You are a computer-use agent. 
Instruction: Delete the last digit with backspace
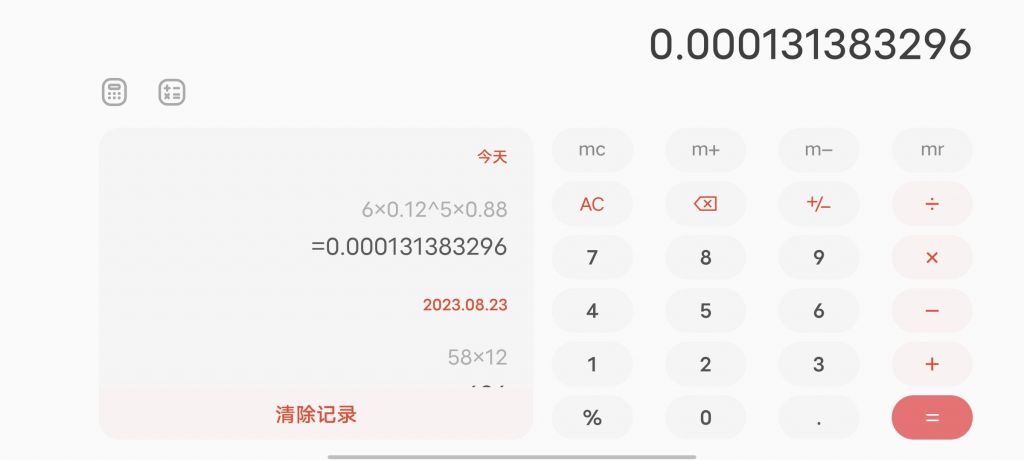[705, 204]
